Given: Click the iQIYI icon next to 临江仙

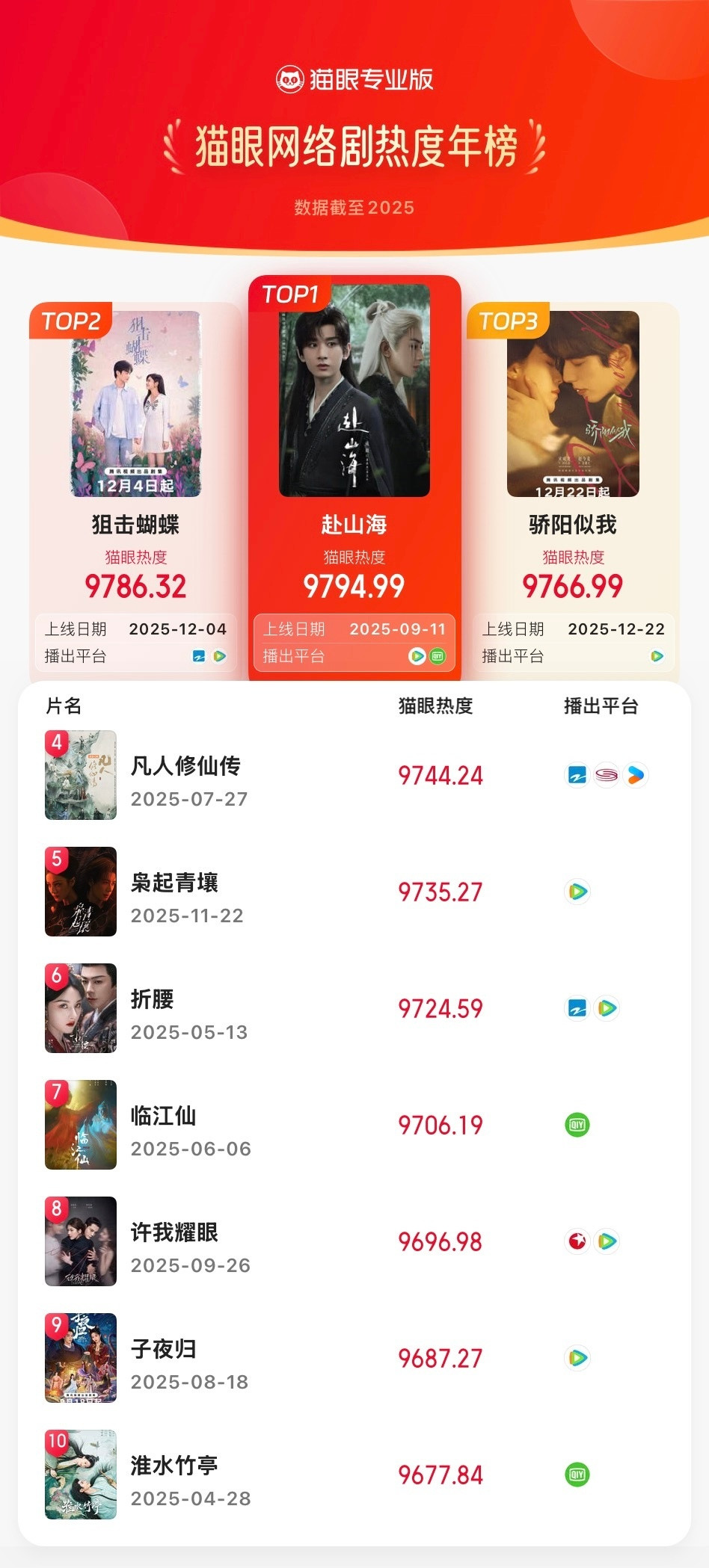Looking at the screenshot, I should point(577,1124).
